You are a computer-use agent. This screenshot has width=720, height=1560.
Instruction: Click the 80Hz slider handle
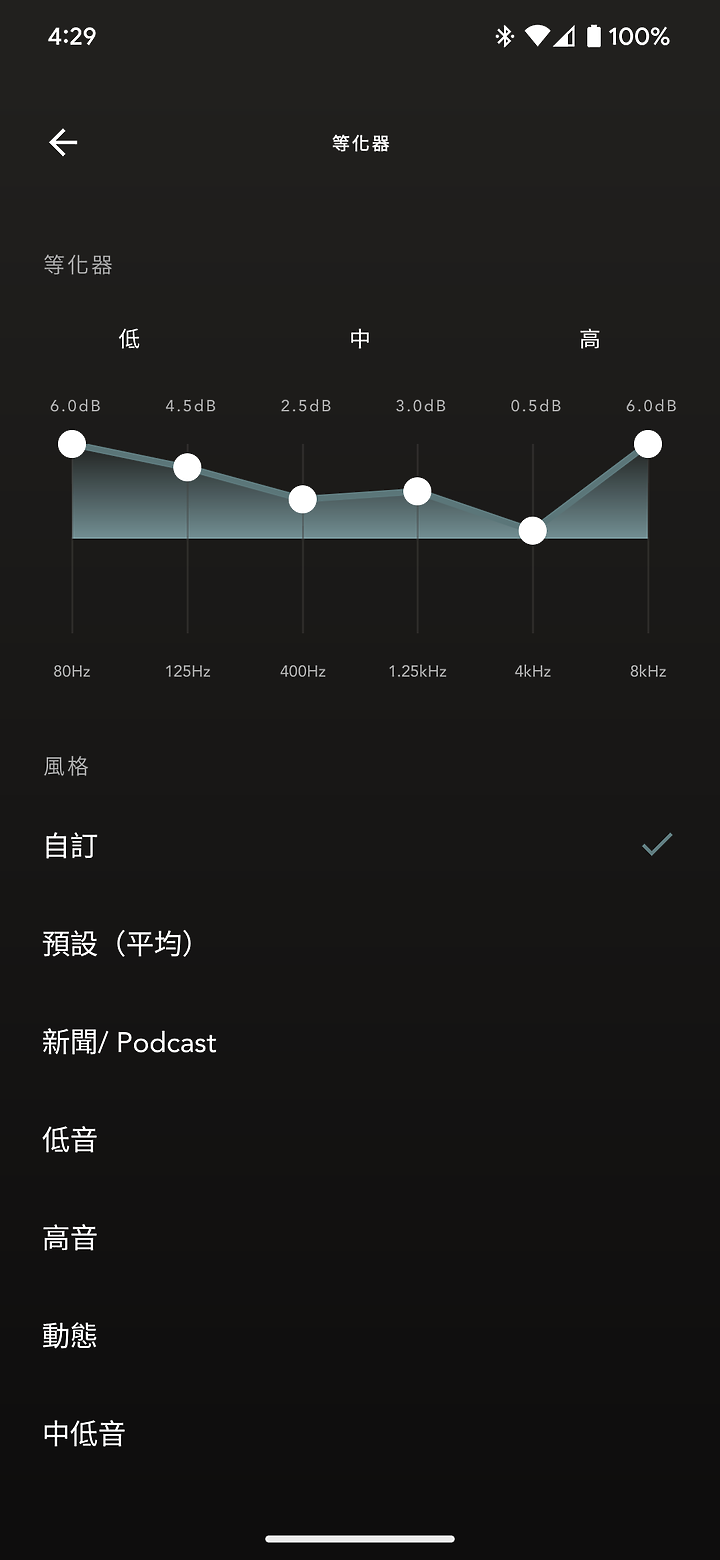[71, 443]
